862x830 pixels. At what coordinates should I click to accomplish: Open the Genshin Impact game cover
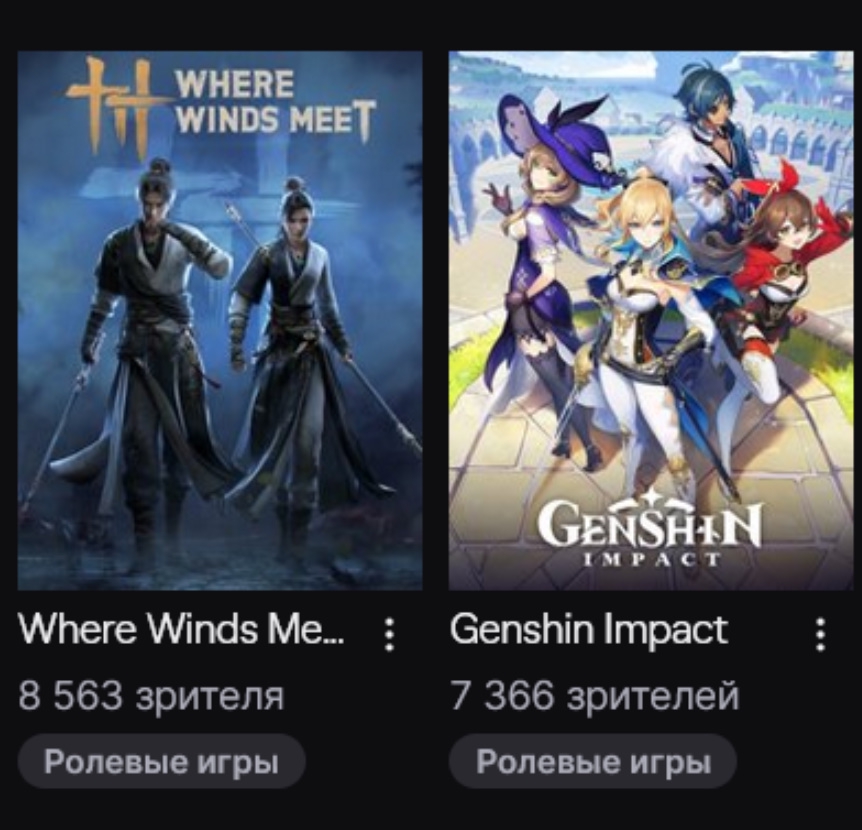coord(651,320)
